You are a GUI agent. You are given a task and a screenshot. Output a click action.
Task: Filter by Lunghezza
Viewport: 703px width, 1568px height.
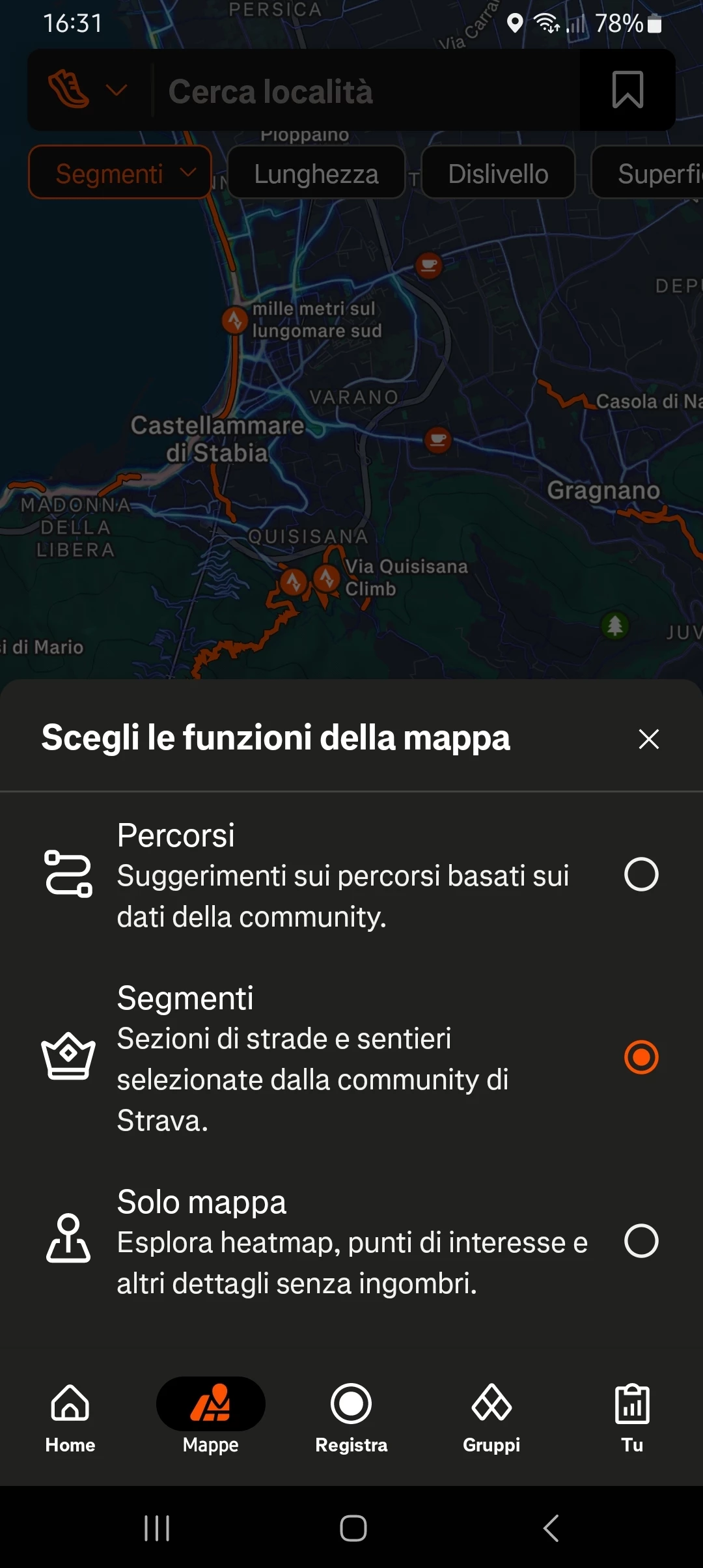click(x=316, y=173)
